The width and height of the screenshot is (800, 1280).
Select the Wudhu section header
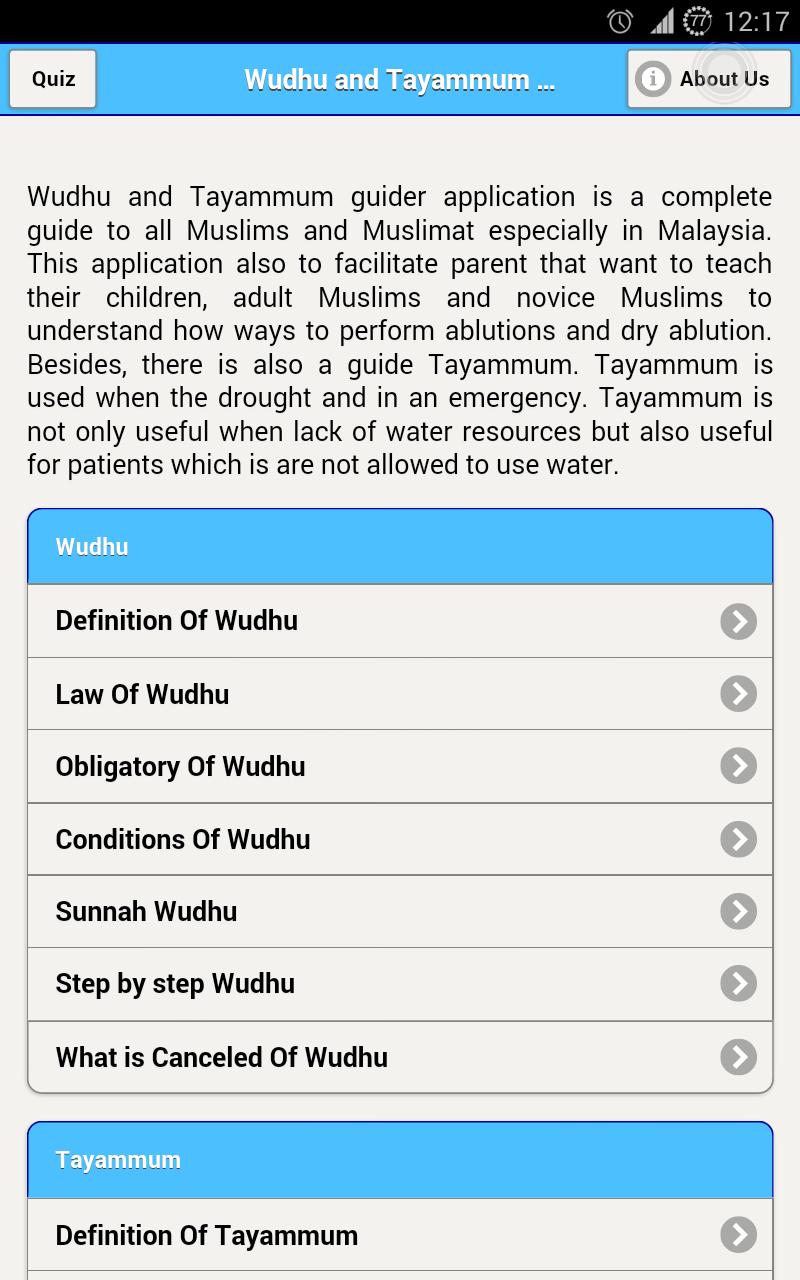(400, 546)
